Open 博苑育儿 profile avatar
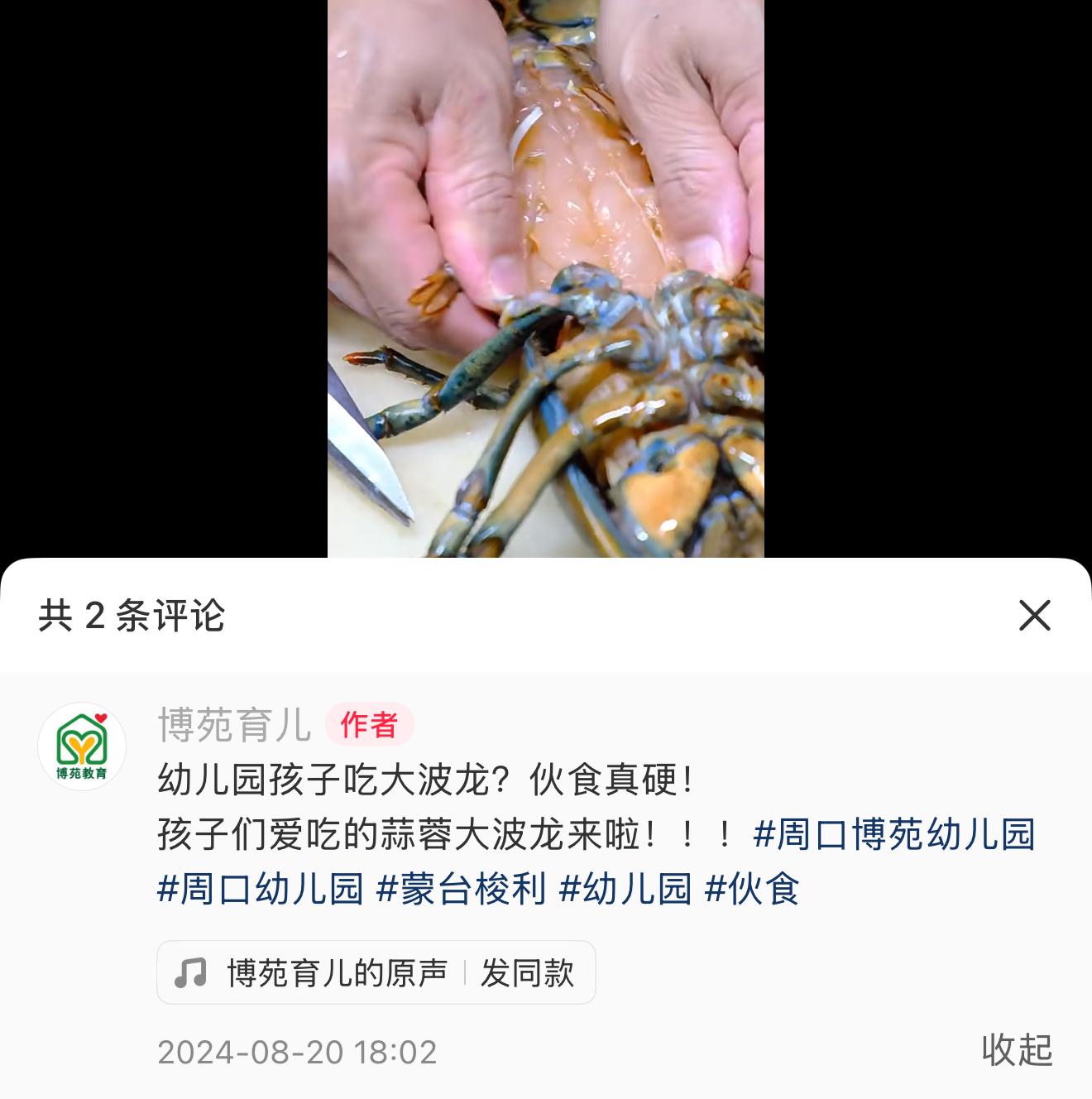Viewport: 1092px width, 1099px height. pos(82,746)
